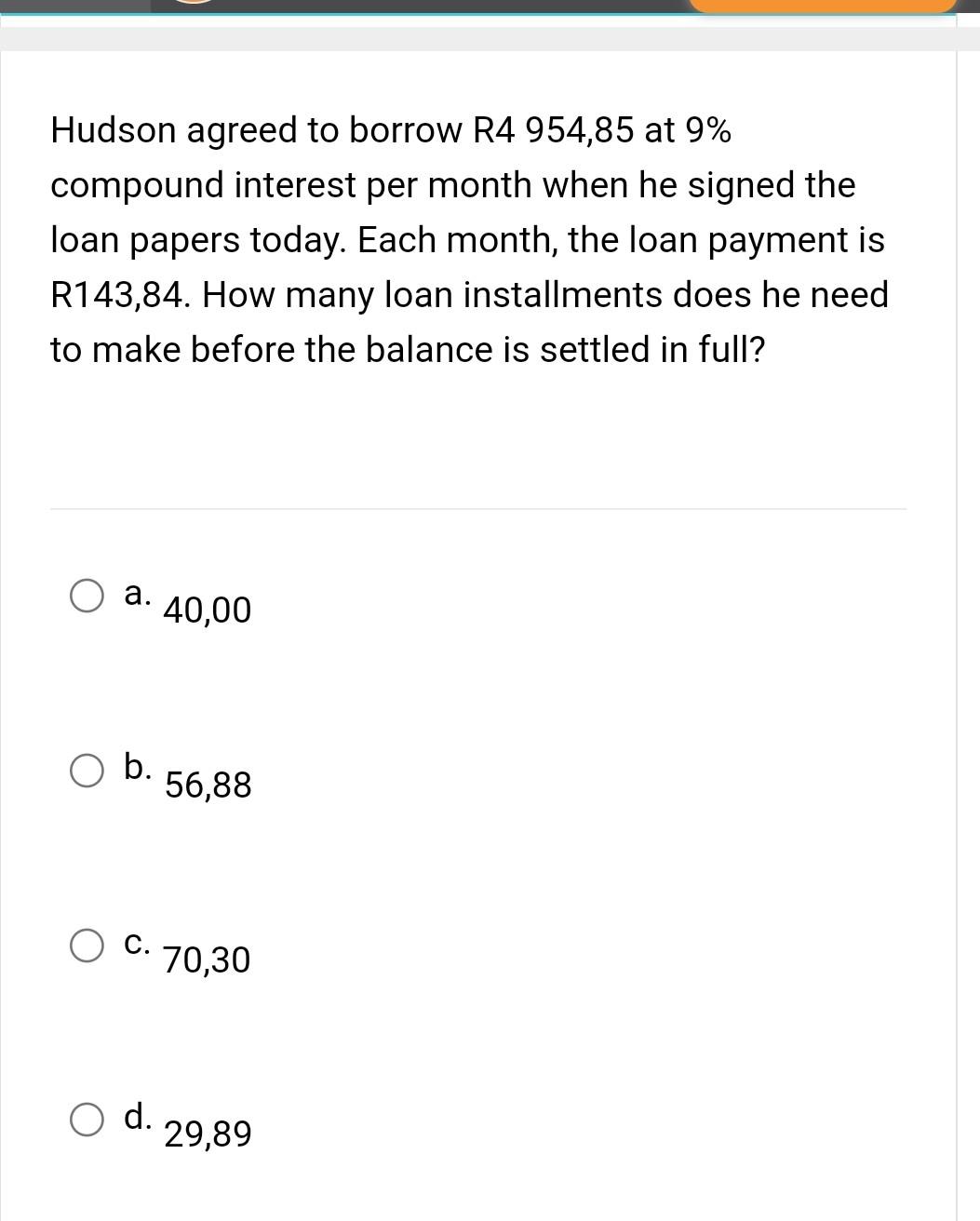Viewport: 980px width, 1221px height.
Task: Click the letter label d next to its radio
Action: [x=136, y=1116]
